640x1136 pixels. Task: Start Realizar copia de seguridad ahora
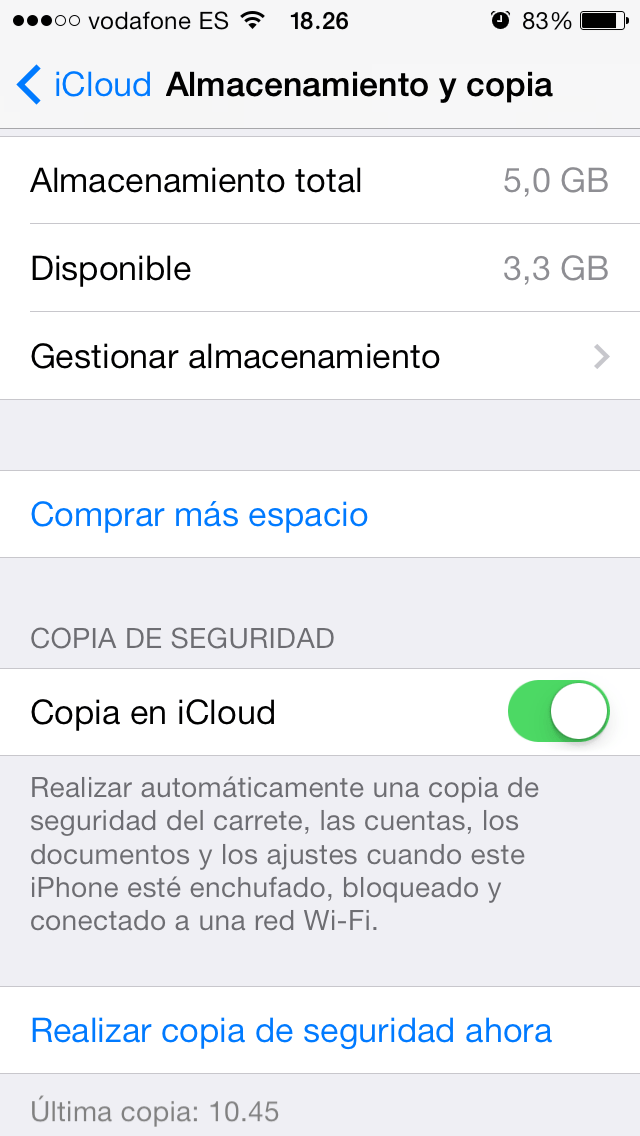291,1030
